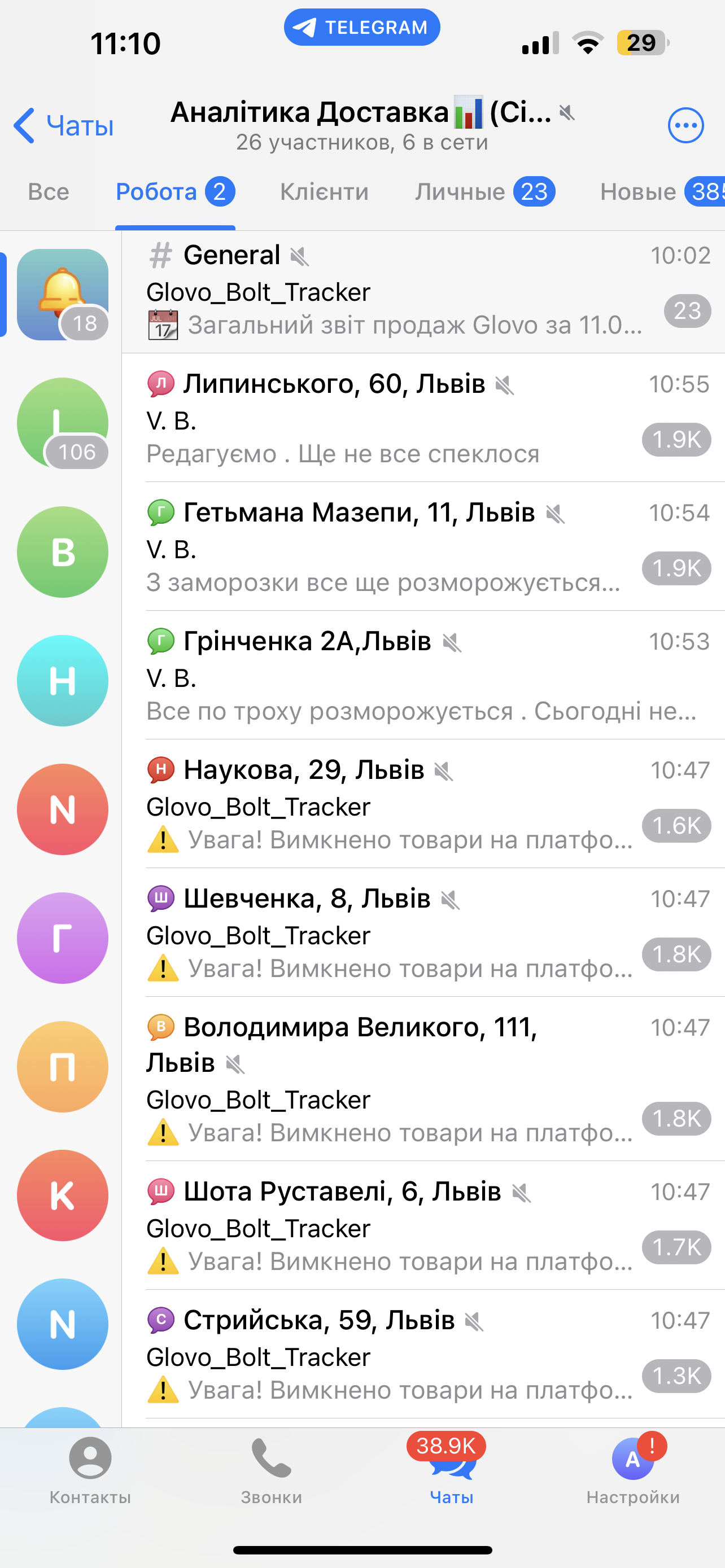The width and height of the screenshot is (725, 1568).
Task: Select the green B avatar chat in sidebar
Action: pyautogui.click(x=63, y=552)
